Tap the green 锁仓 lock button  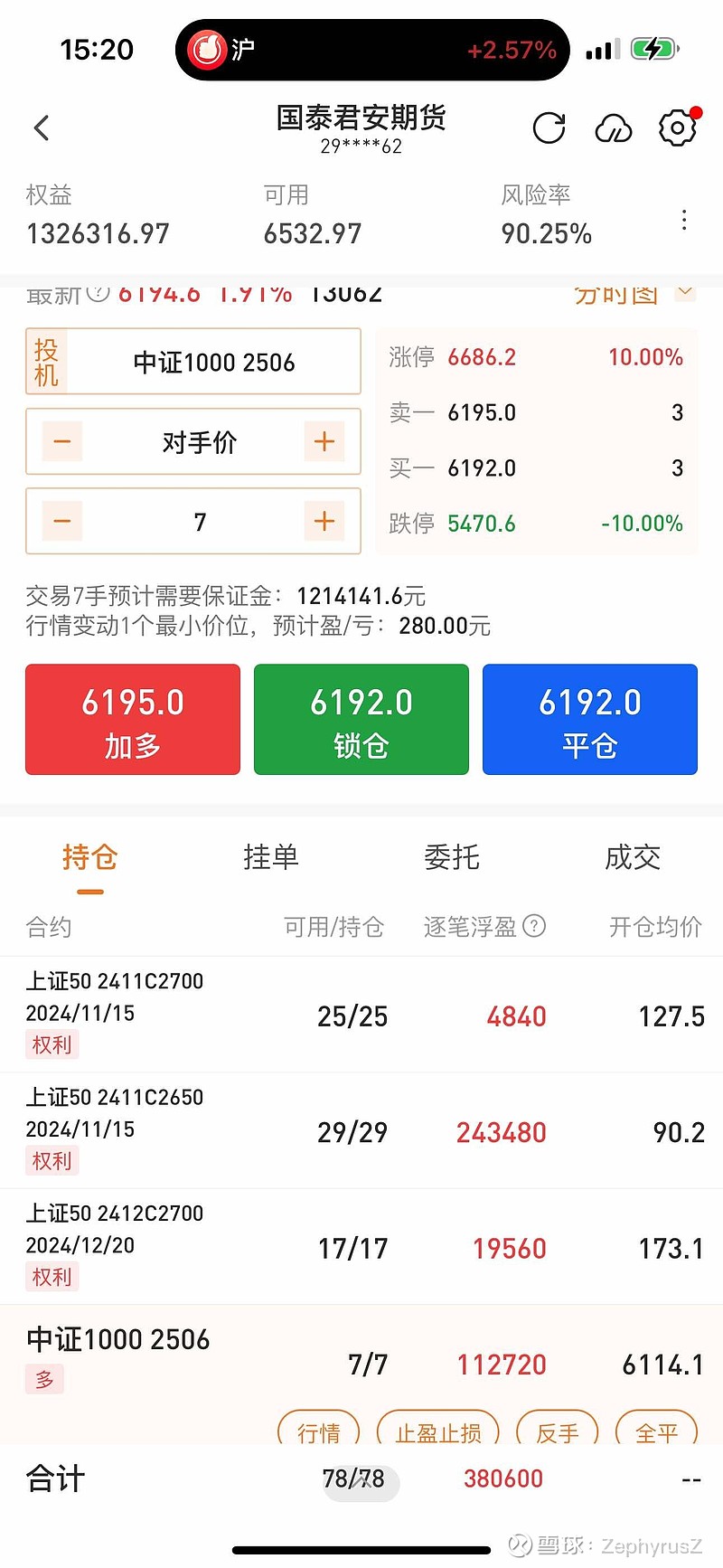click(x=361, y=719)
